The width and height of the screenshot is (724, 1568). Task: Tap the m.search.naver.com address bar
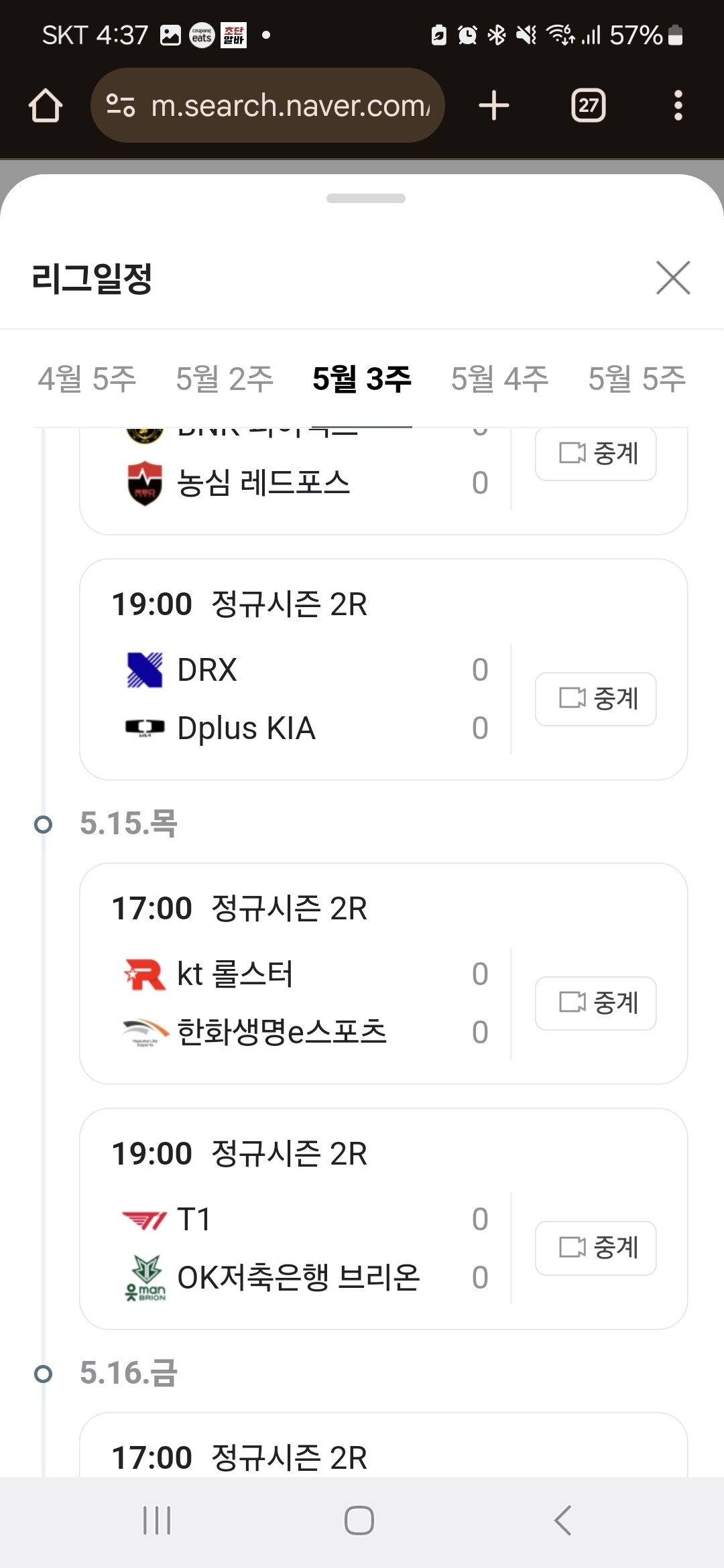pos(268,106)
